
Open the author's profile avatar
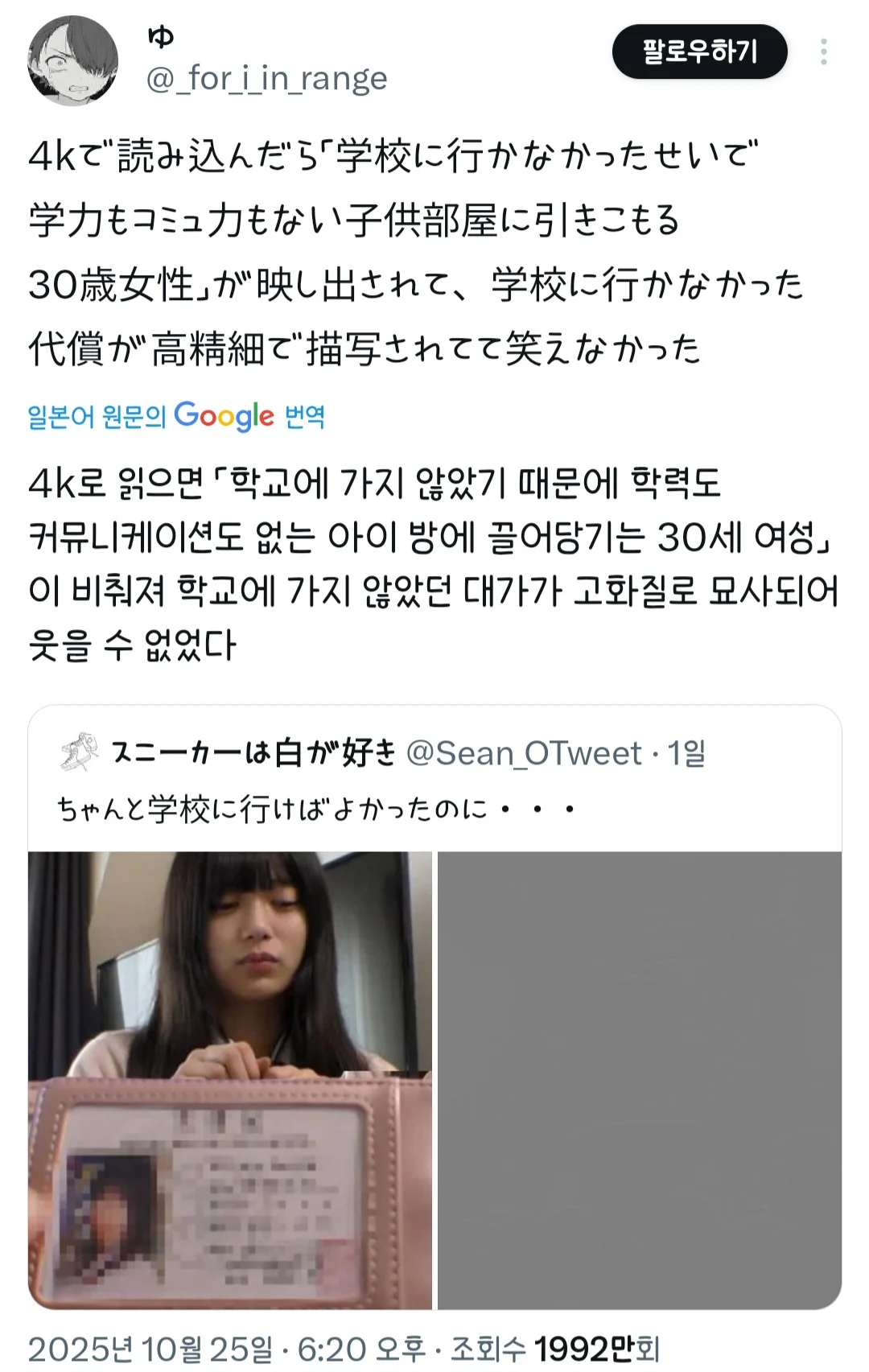[72, 60]
